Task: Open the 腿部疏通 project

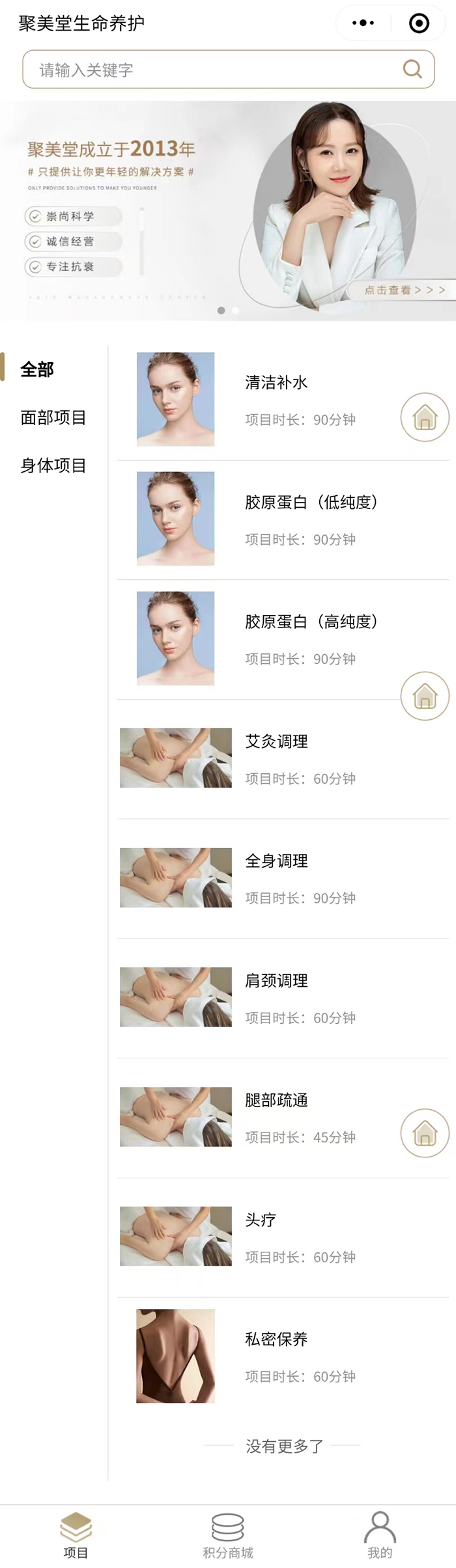Action: pyautogui.click(x=276, y=1101)
